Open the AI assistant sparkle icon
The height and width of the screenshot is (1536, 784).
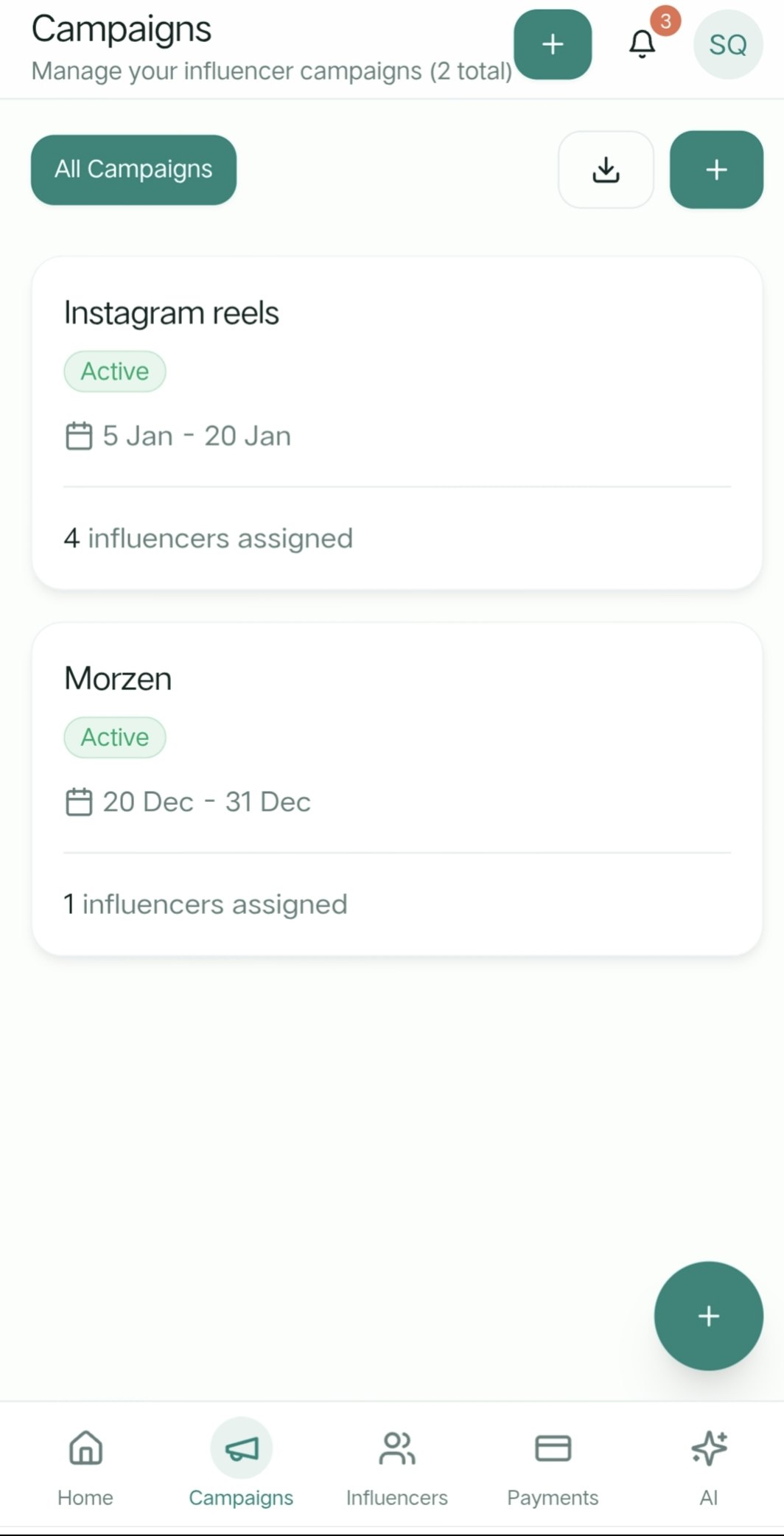click(708, 1448)
